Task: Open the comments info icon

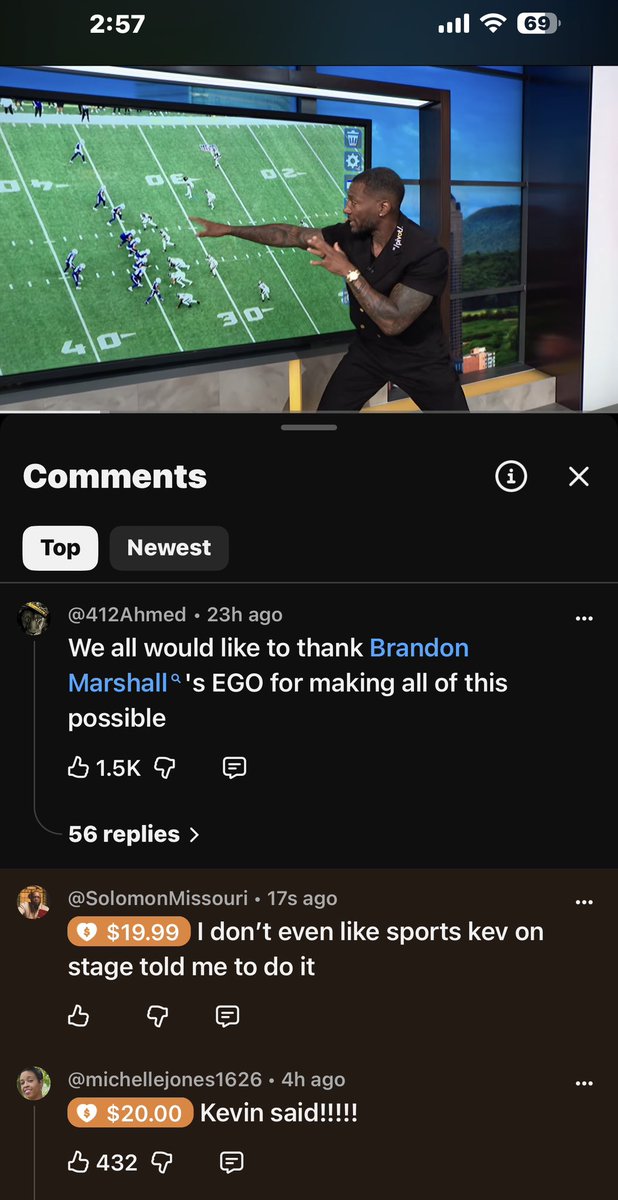Action: point(511,477)
